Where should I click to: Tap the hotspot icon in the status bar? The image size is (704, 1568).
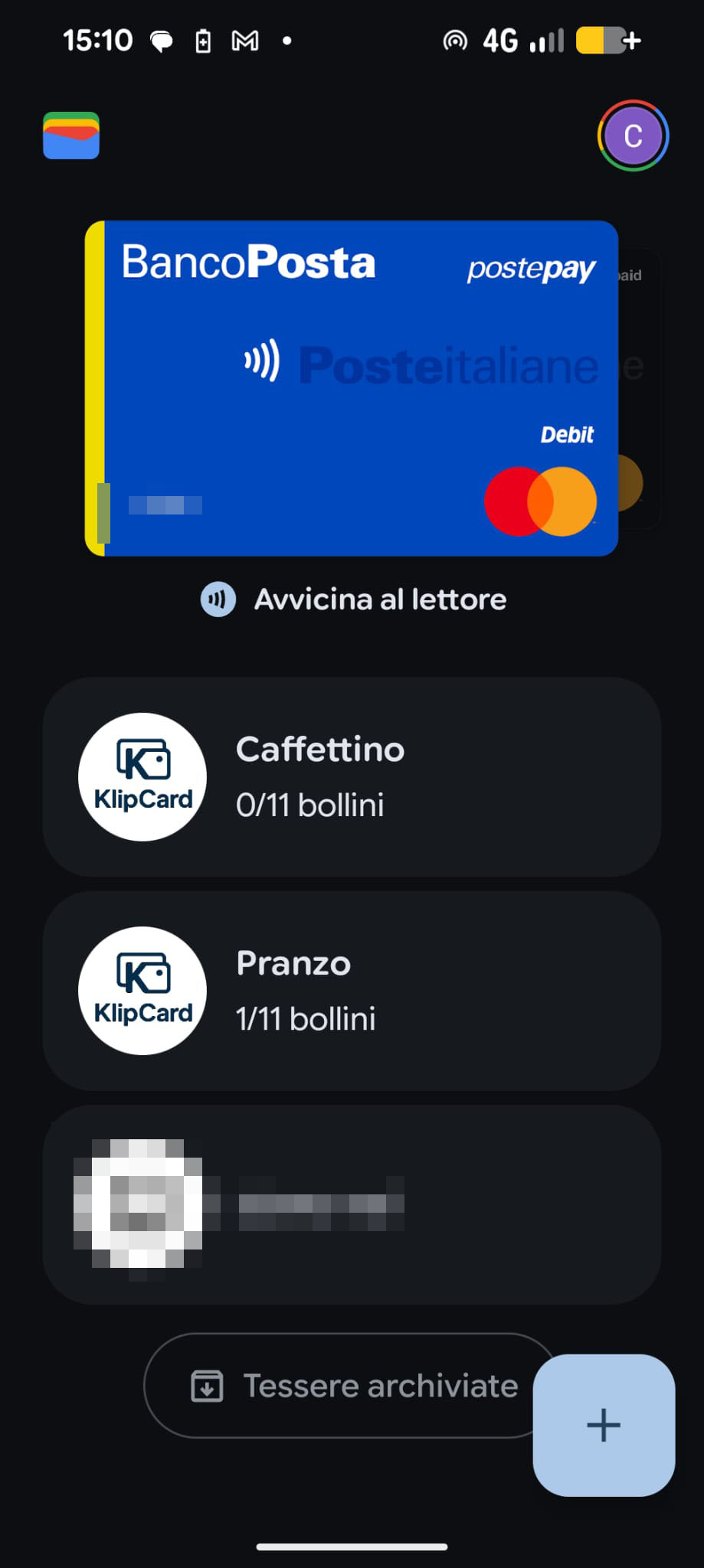click(x=455, y=41)
